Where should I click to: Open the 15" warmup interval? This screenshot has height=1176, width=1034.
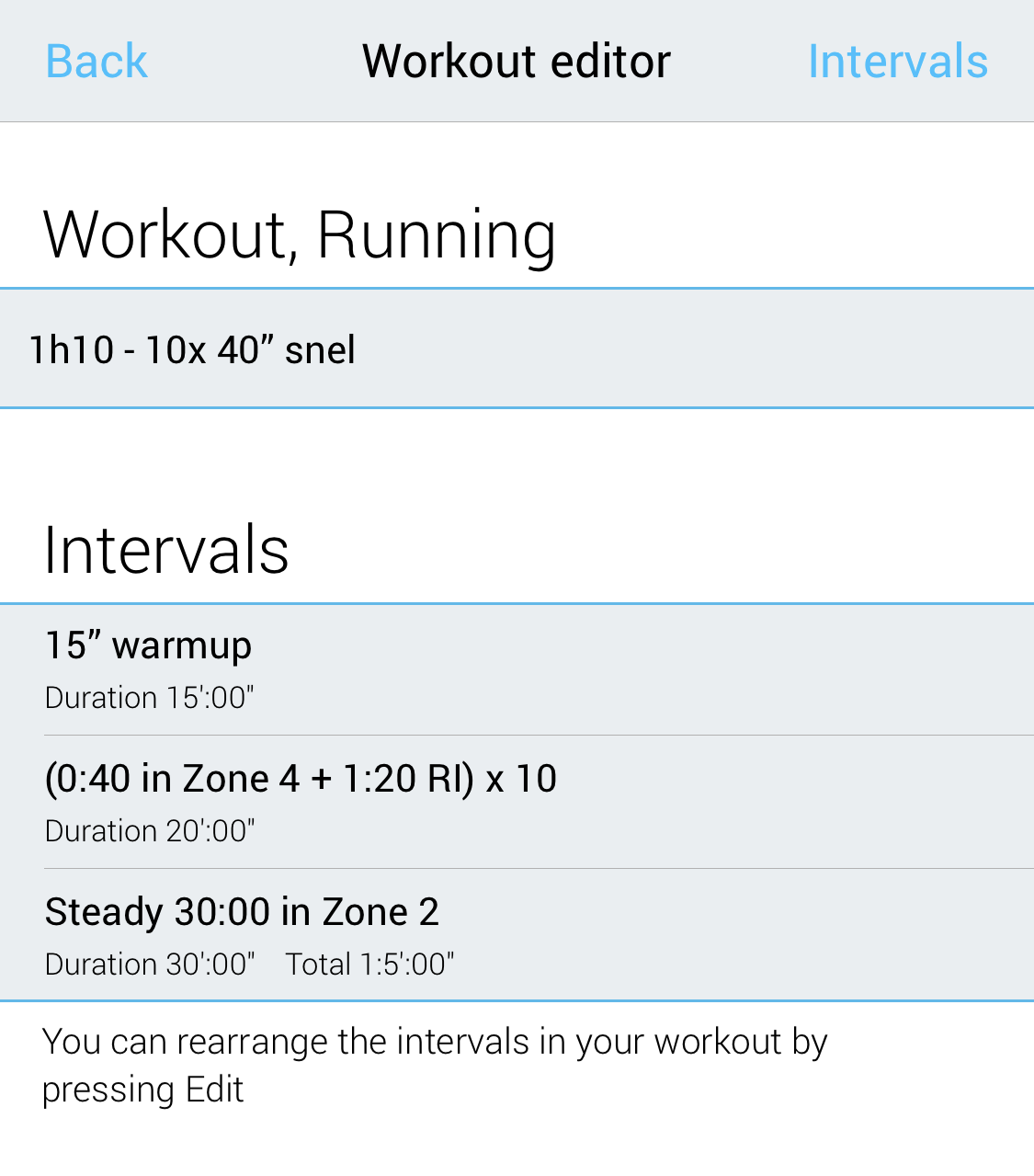(515, 669)
